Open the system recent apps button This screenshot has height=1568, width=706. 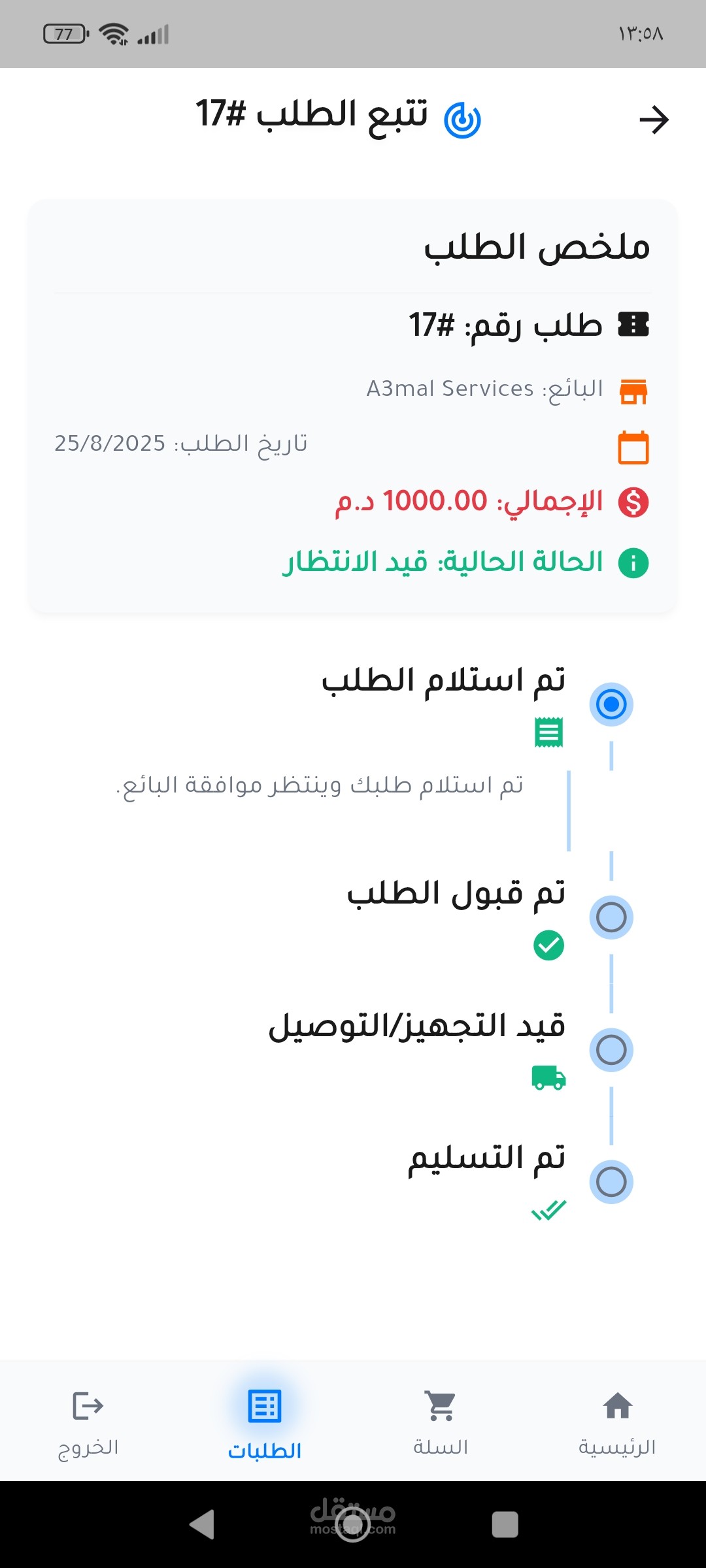click(x=505, y=1525)
